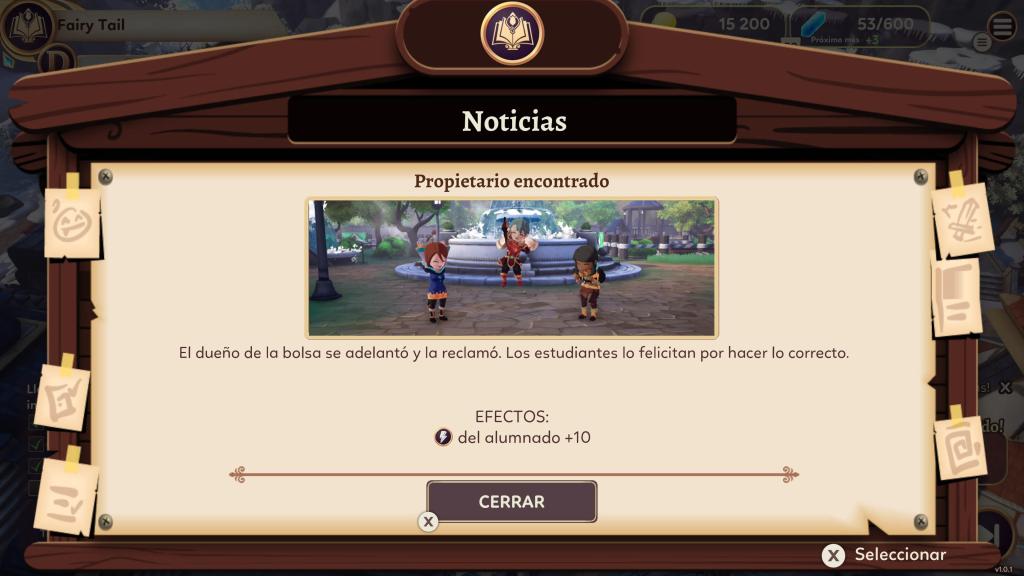Image resolution: width=1024 pixels, height=576 pixels.
Task: Close the Noticias dialog with CERRAR
Action: 511,501
